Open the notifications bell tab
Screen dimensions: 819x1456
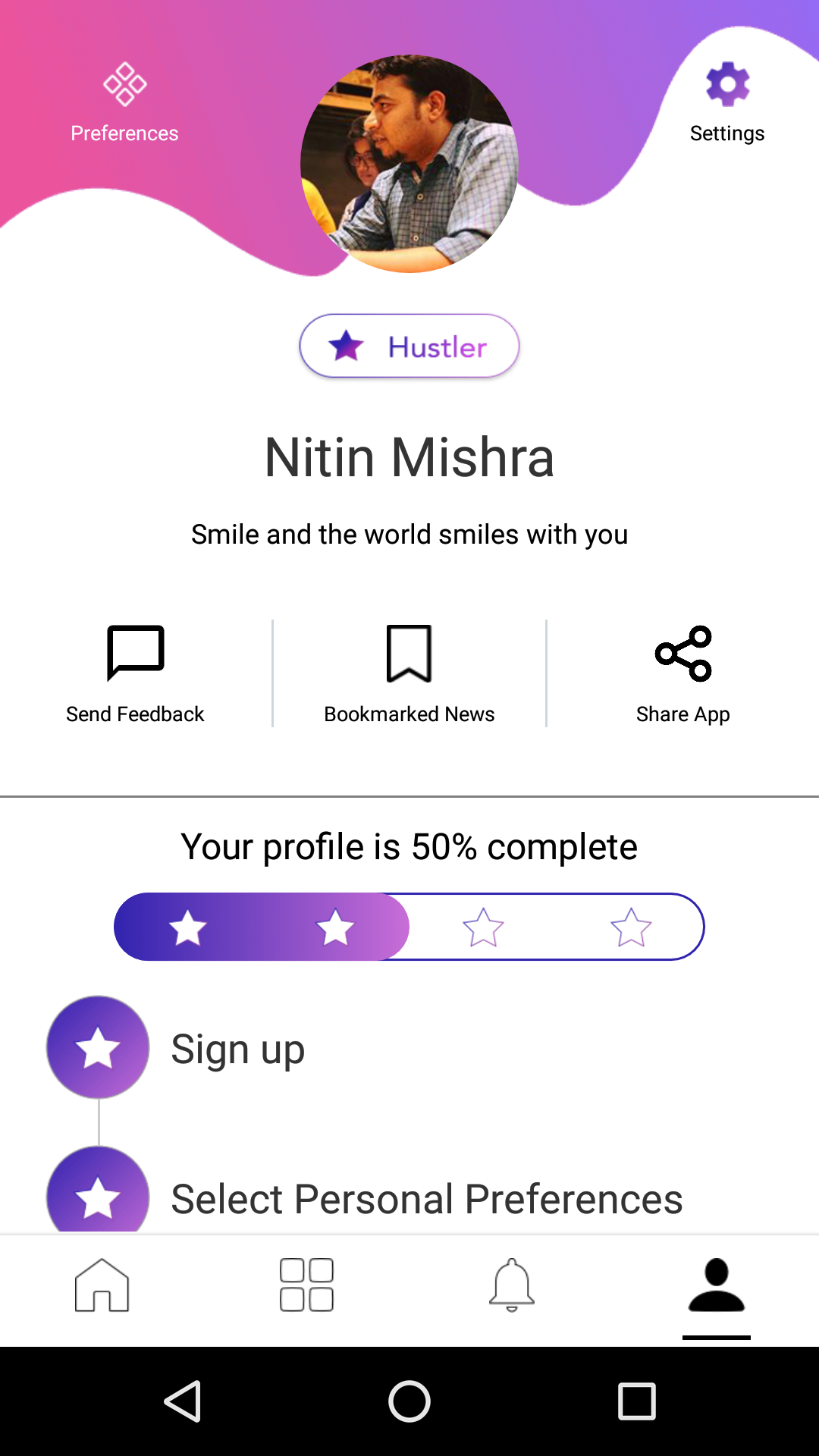click(512, 1285)
